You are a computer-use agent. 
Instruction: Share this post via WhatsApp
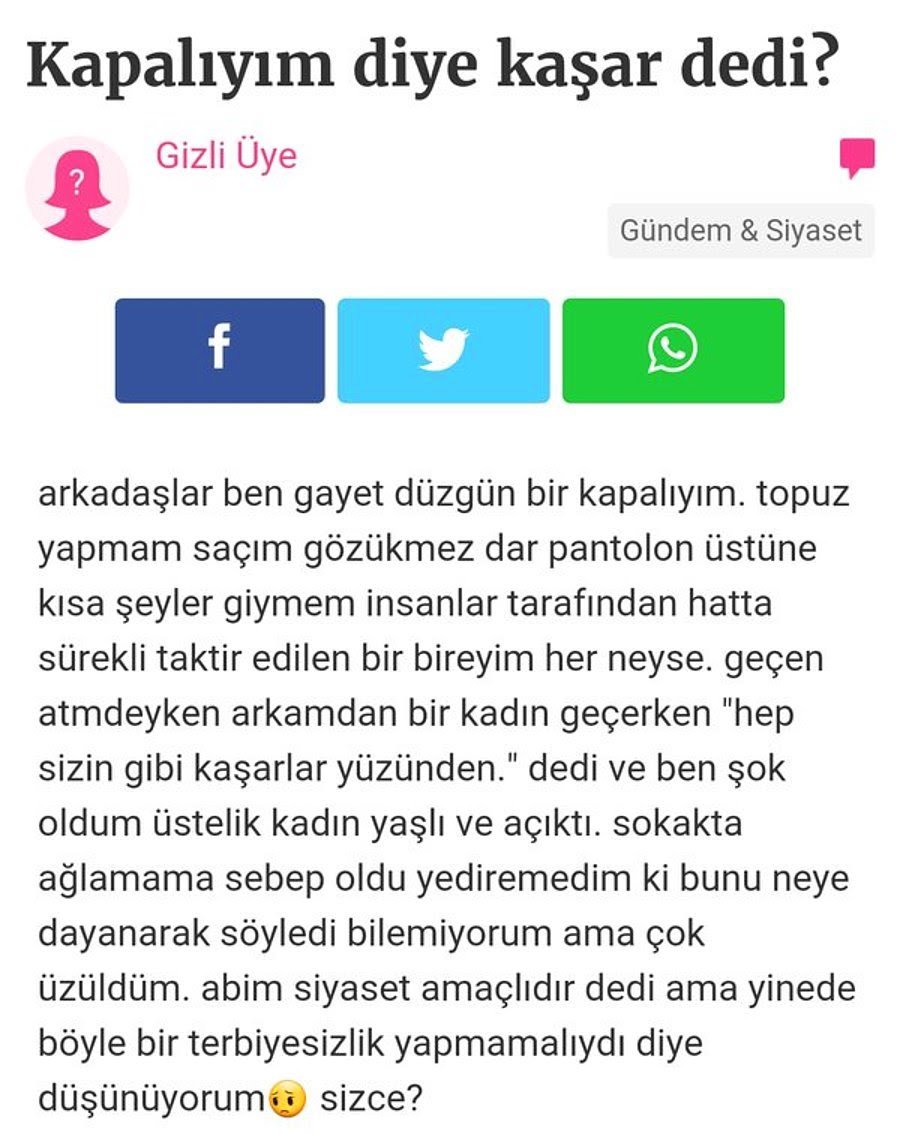[673, 350]
